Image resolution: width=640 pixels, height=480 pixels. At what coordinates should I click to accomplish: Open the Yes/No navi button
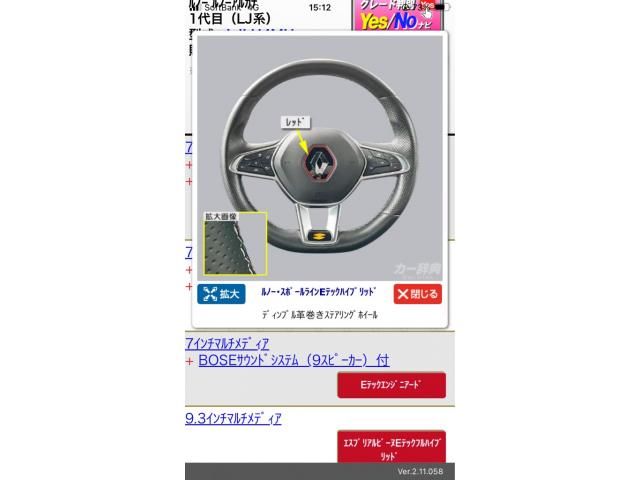click(392, 14)
